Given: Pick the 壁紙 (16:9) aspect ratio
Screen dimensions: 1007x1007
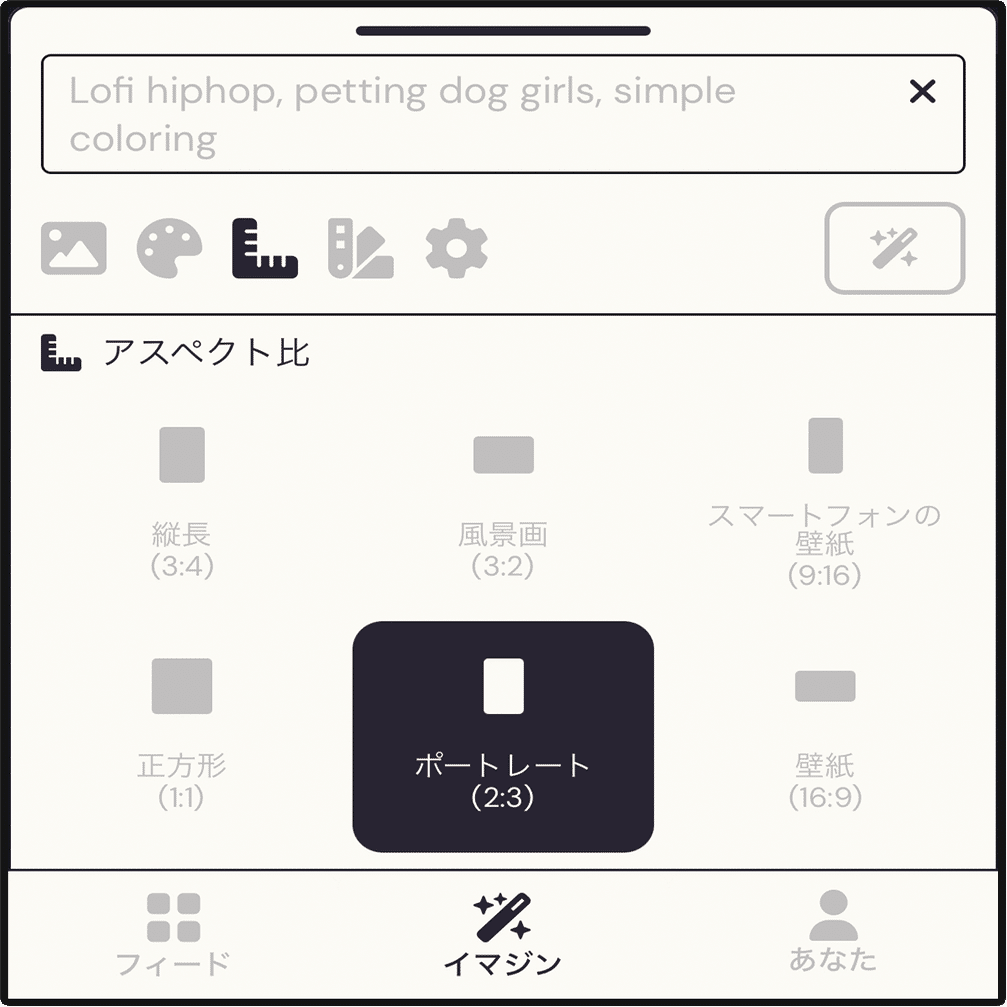Looking at the screenshot, I should tap(824, 736).
